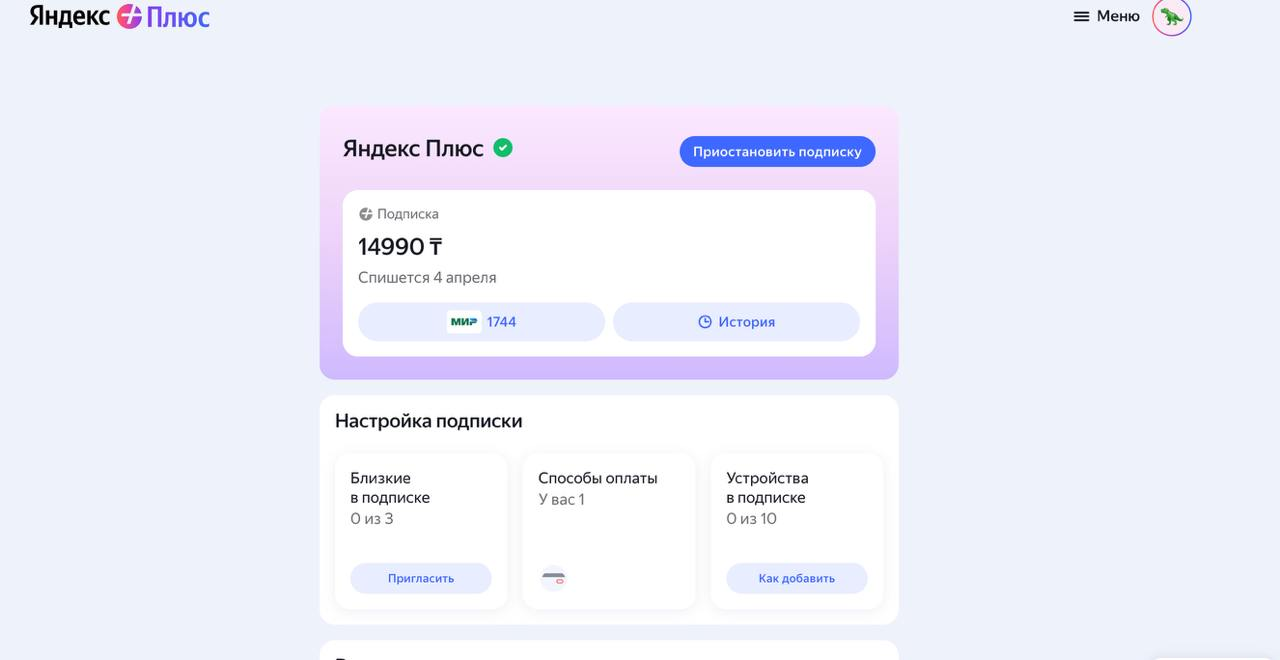Select the МИР 1744 payment card
Image resolution: width=1280 pixels, height=660 pixels.
coord(481,322)
